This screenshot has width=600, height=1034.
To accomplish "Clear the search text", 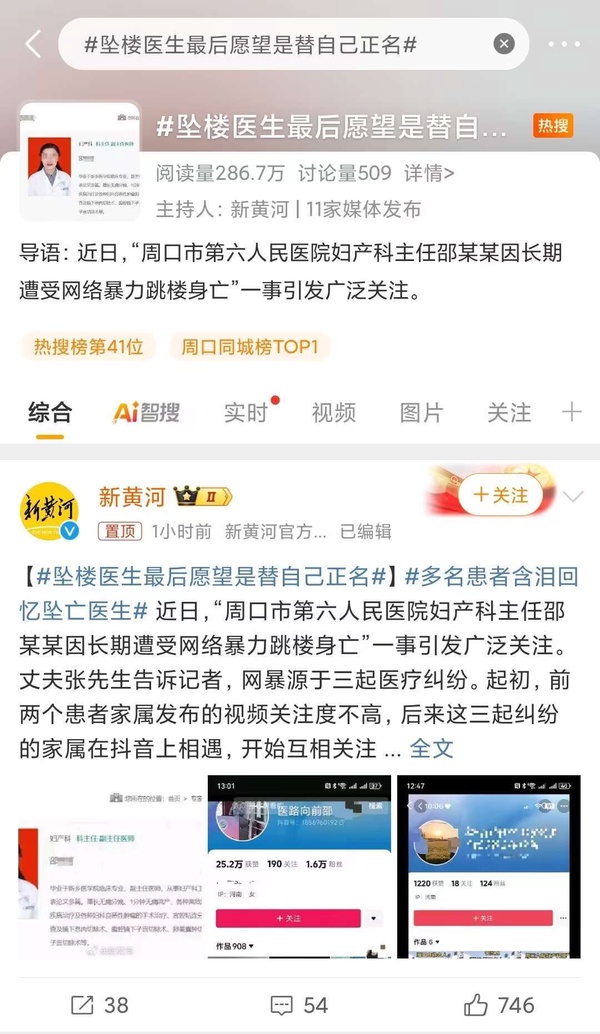I will [x=504, y=44].
